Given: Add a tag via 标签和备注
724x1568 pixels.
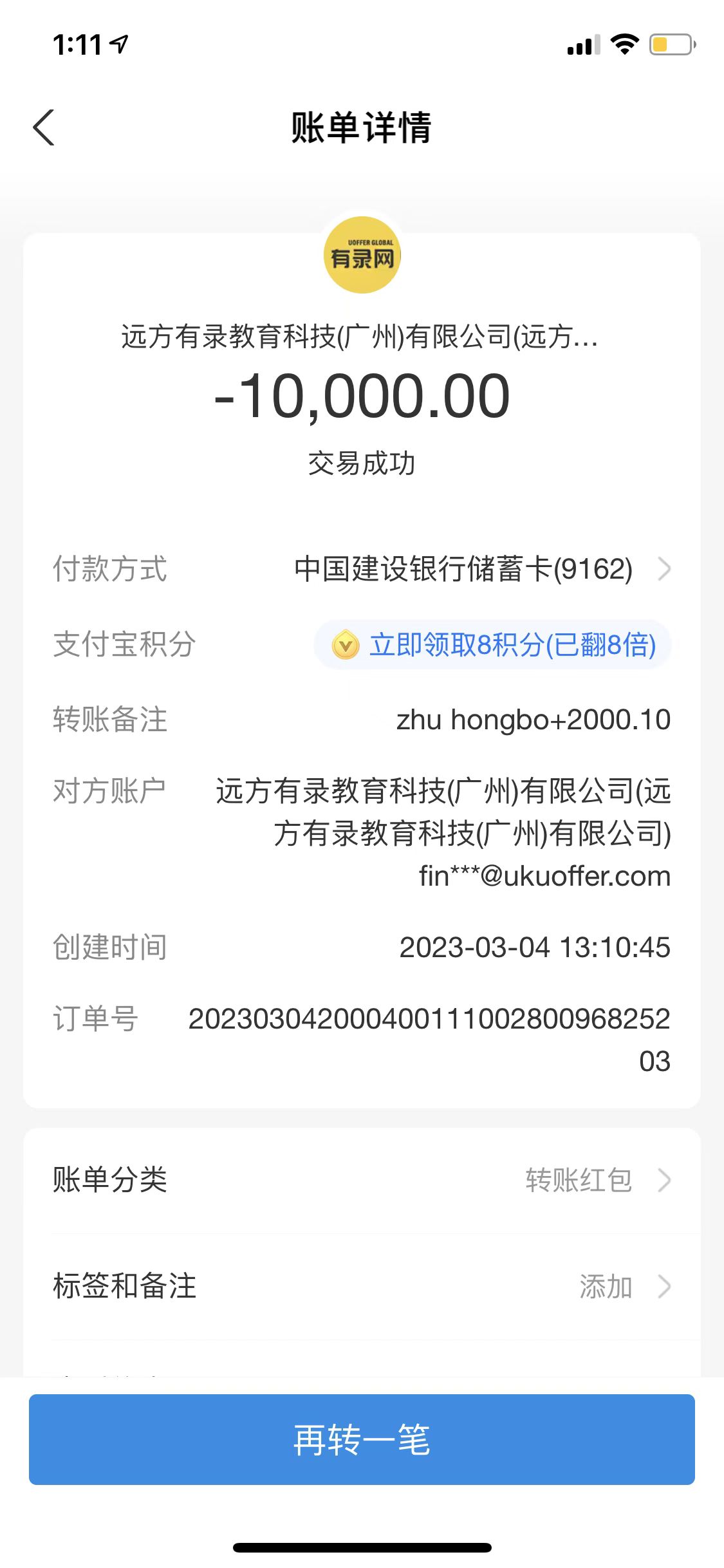Looking at the screenshot, I should (362, 1287).
